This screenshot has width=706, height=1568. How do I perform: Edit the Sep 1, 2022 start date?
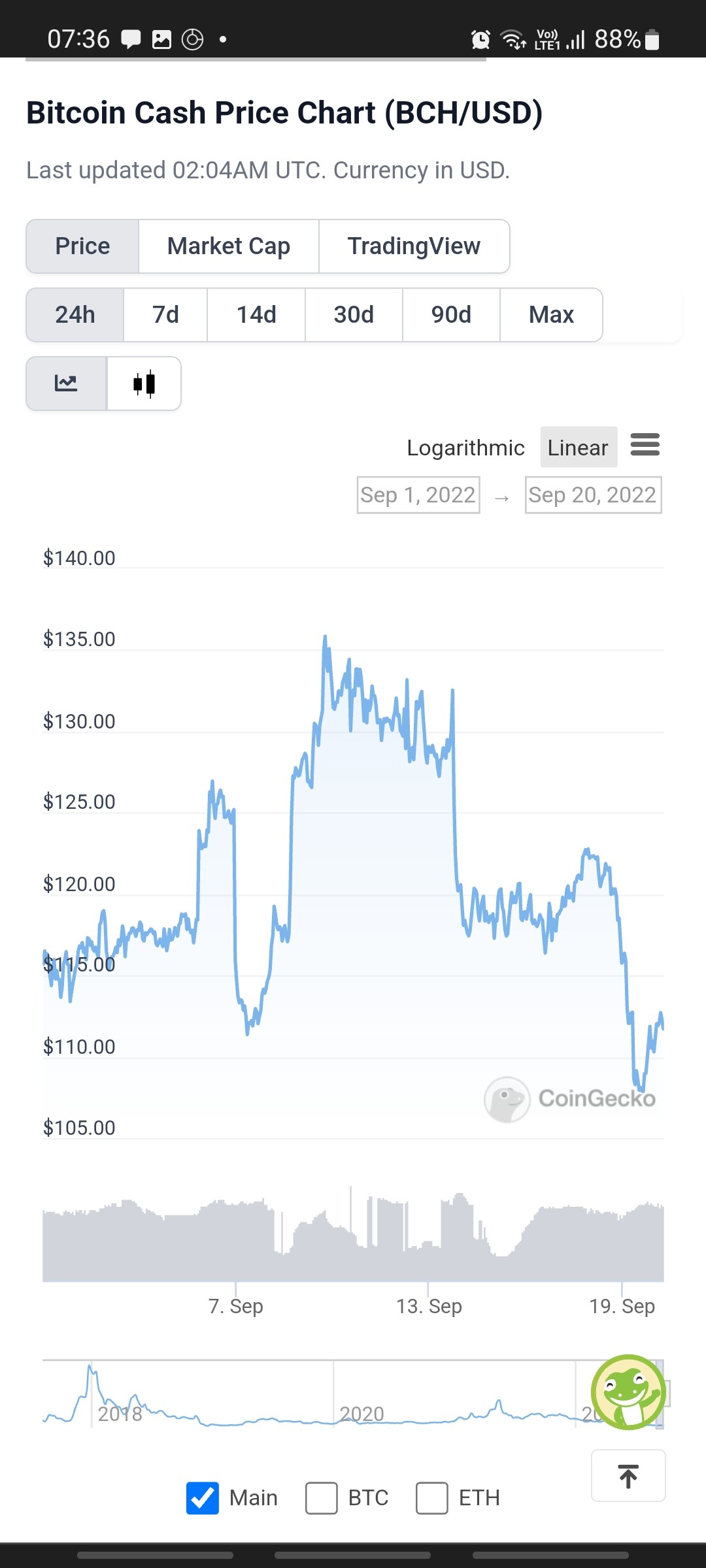coord(418,495)
